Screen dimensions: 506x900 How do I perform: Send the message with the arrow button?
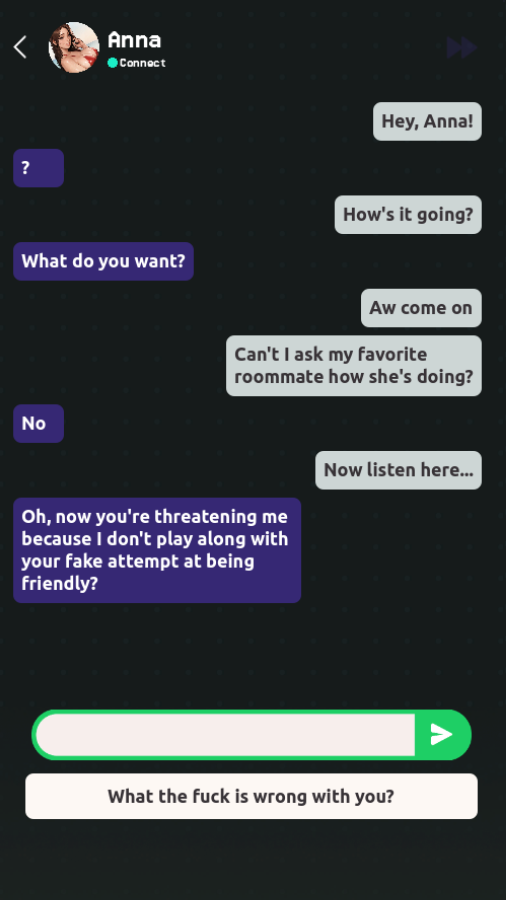coord(442,735)
